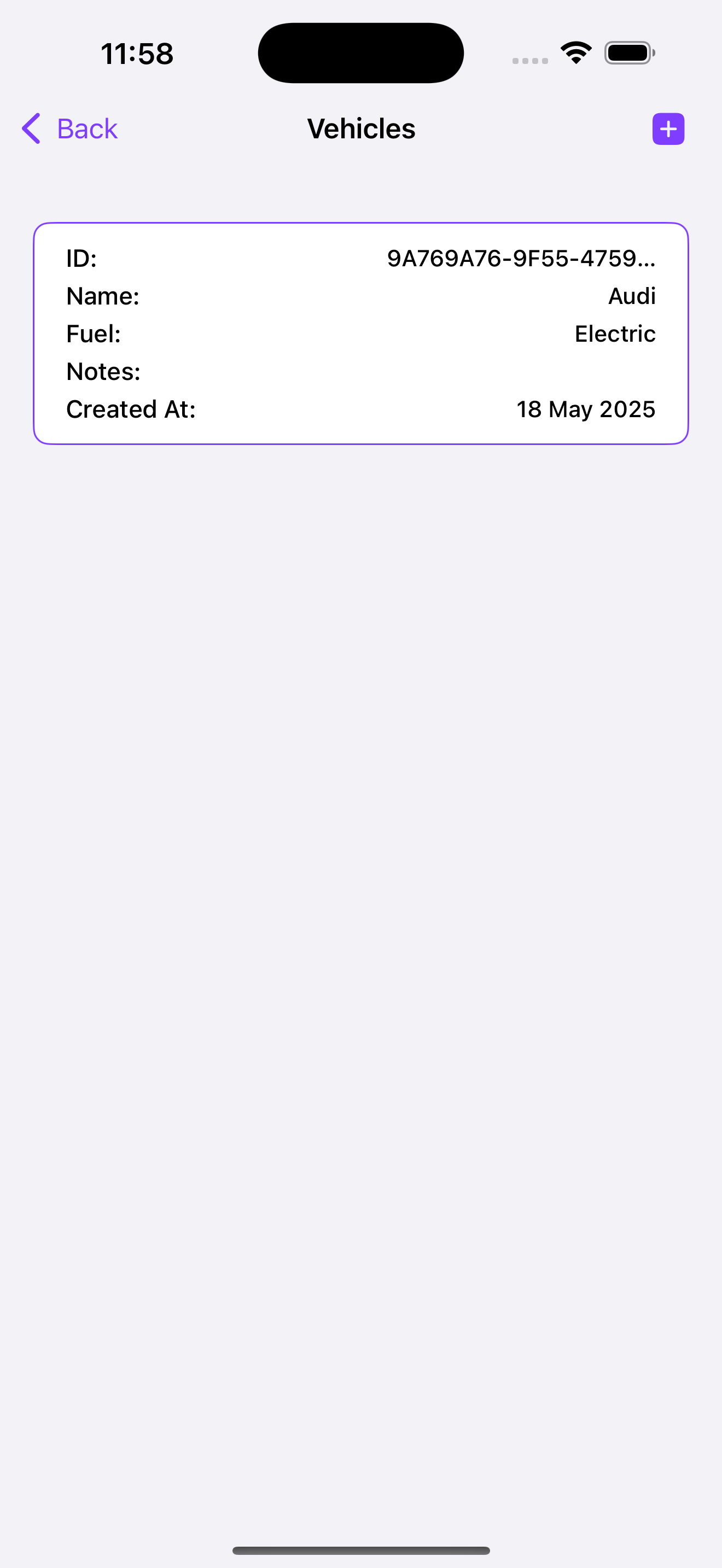
Task: Tap the Fuel row of the vehicle card
Action: (x=361, y=334)
